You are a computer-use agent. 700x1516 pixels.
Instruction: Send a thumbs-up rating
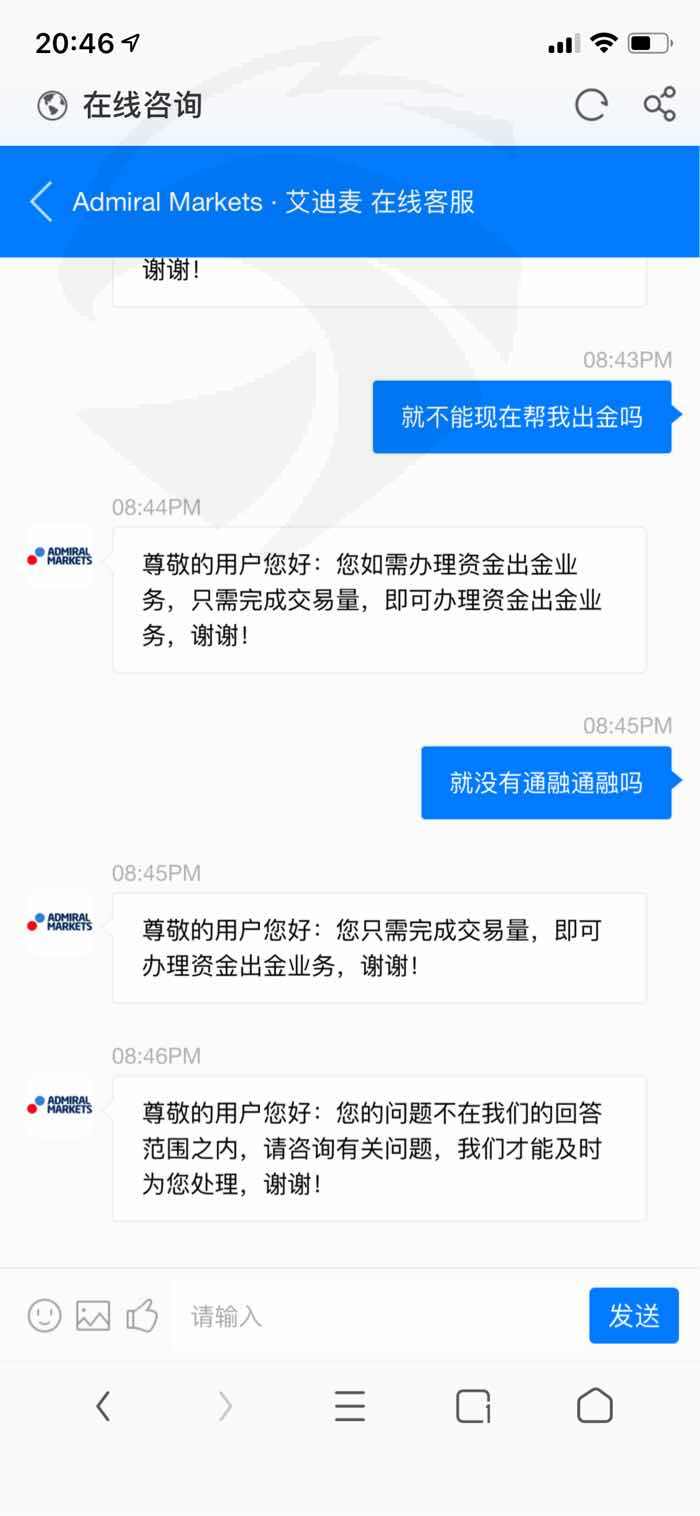[x=142, y=1315]
